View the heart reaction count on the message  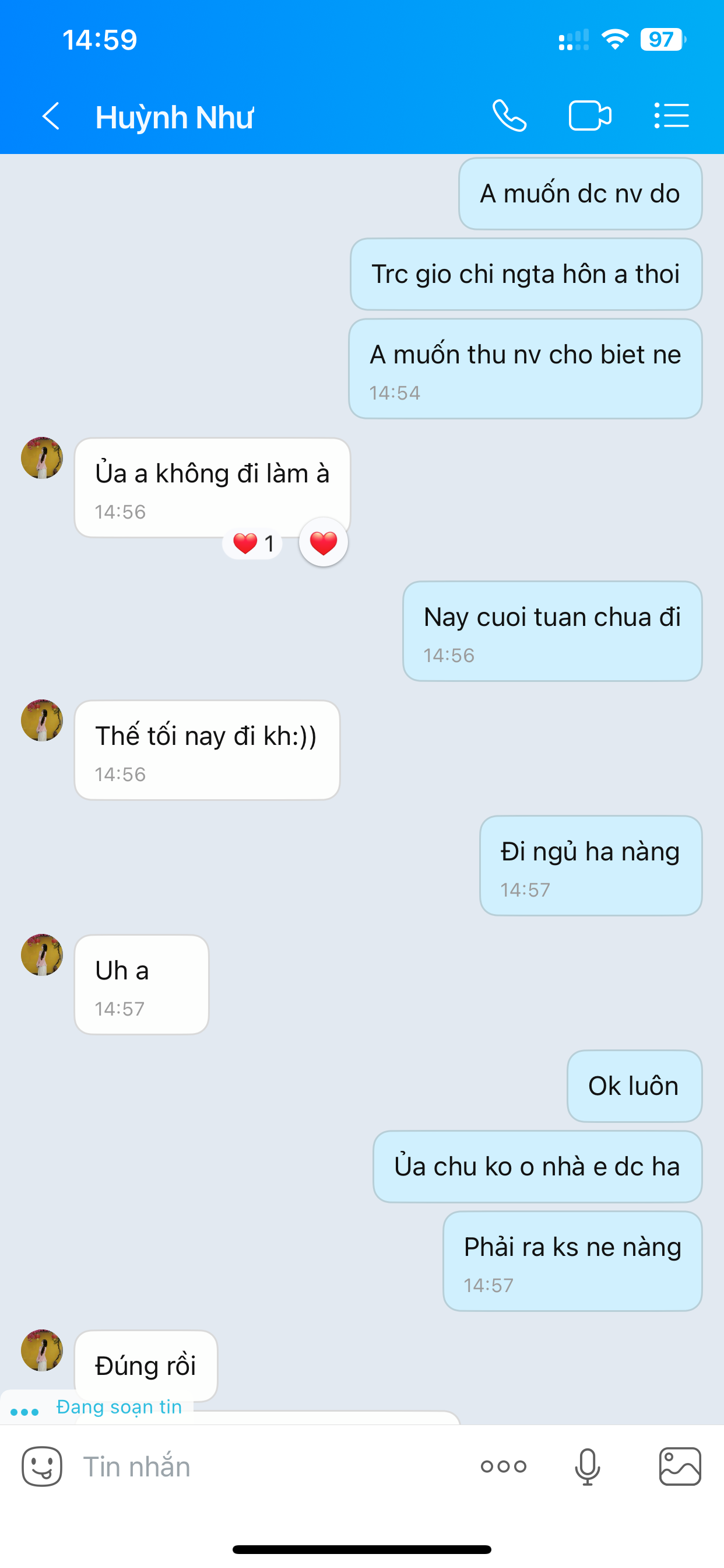[252, 543]
